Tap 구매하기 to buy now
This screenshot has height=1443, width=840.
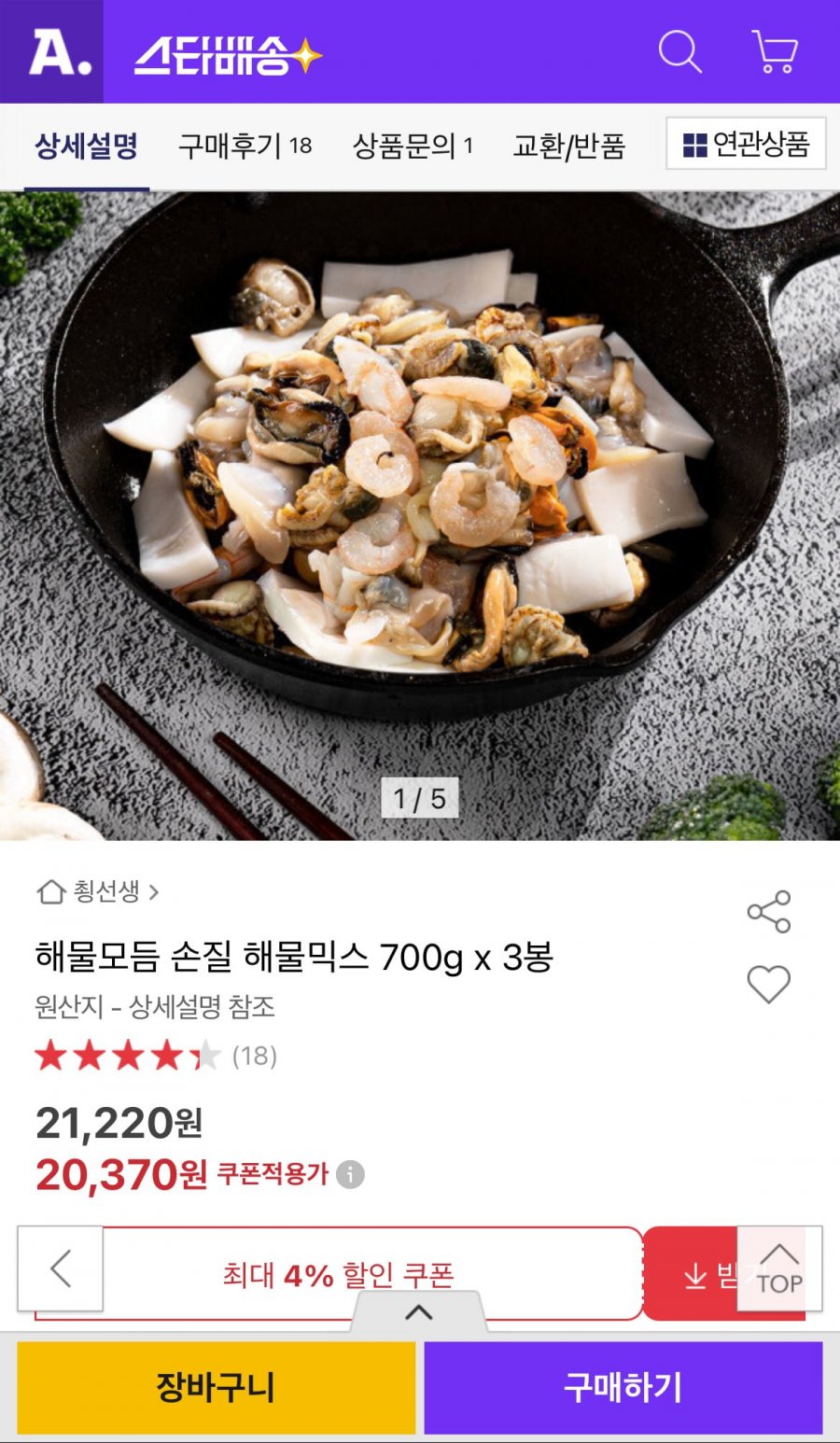click(x=623, y=1388)
